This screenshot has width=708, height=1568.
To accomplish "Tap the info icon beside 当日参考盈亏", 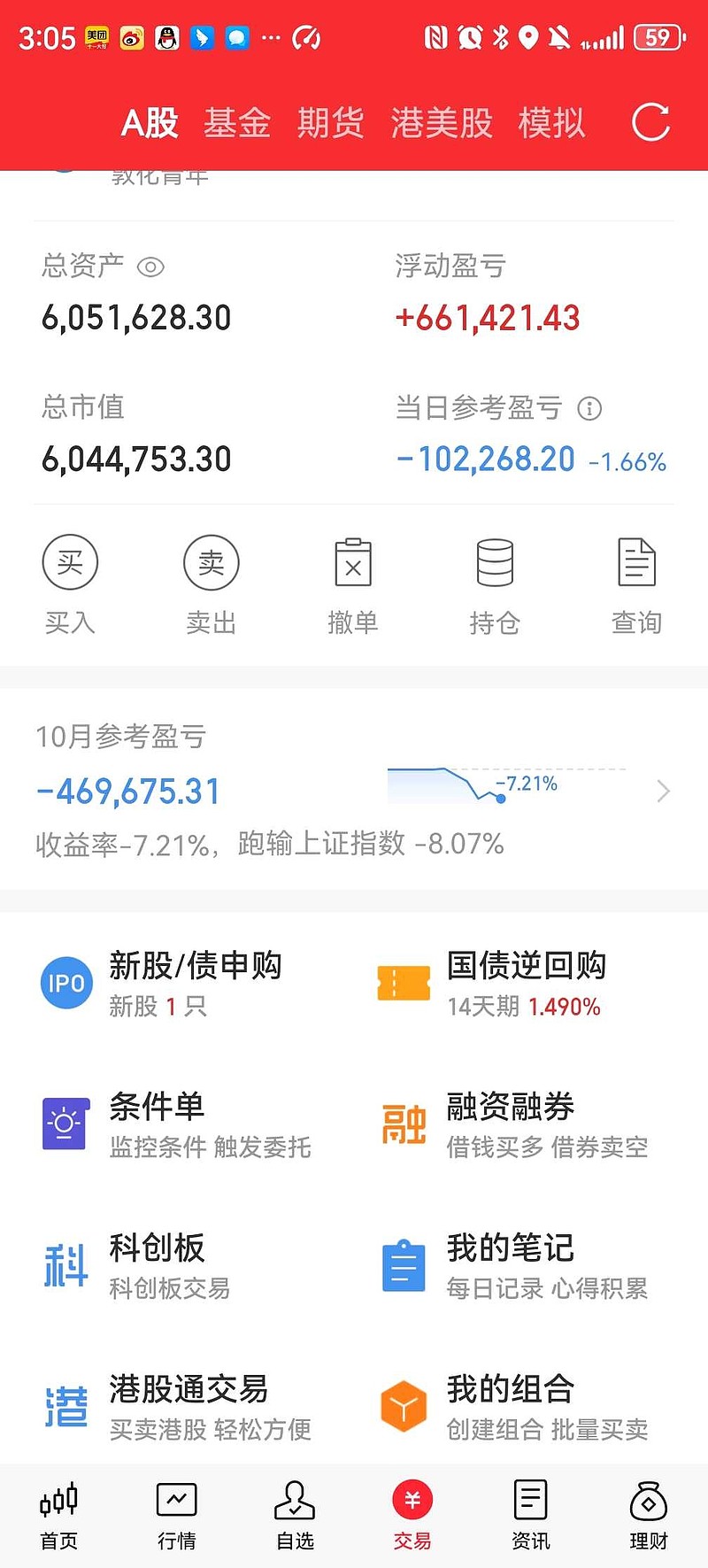I will (589, 408).
